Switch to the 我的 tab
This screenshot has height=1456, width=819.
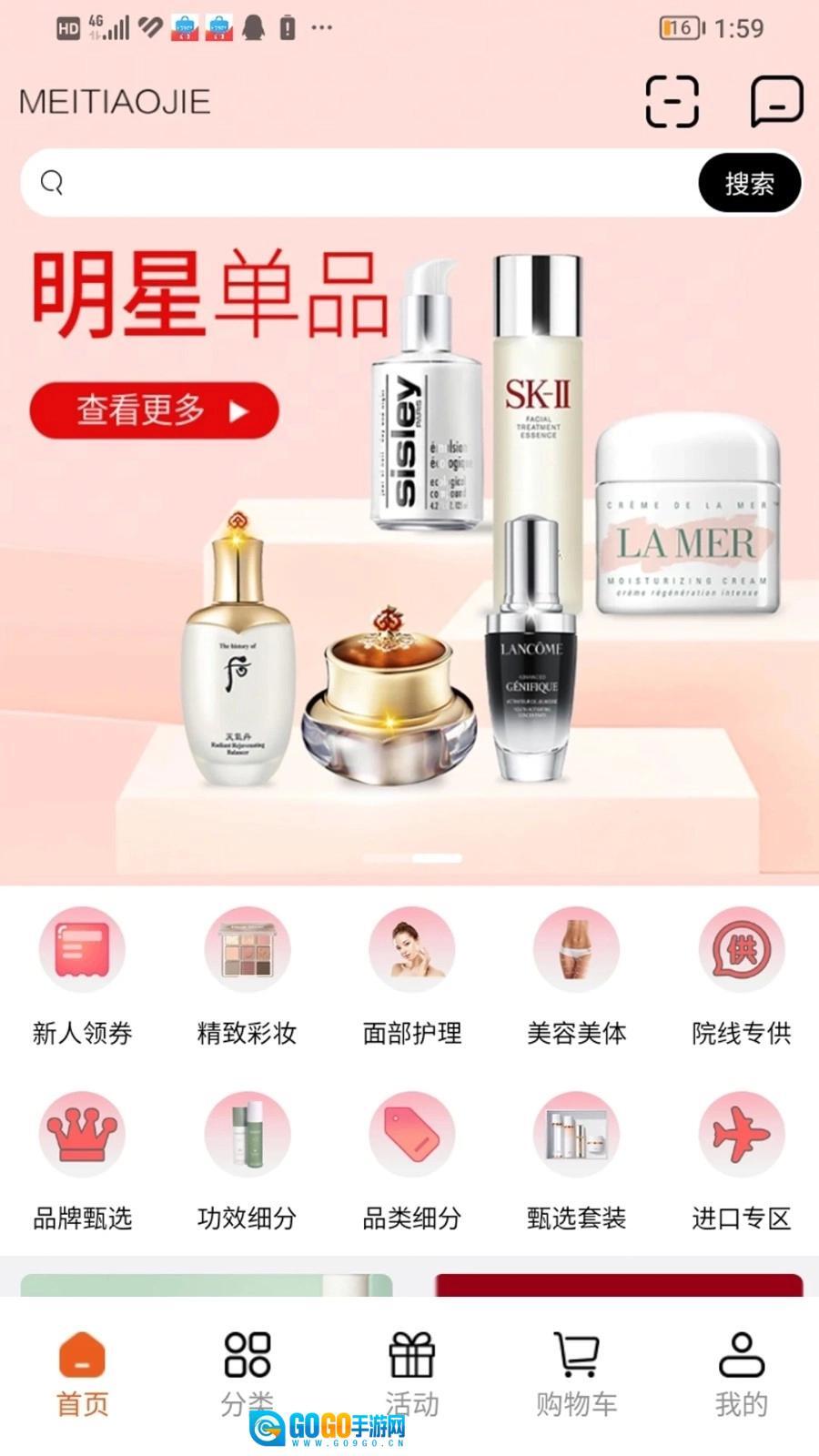coord(741,1372)
